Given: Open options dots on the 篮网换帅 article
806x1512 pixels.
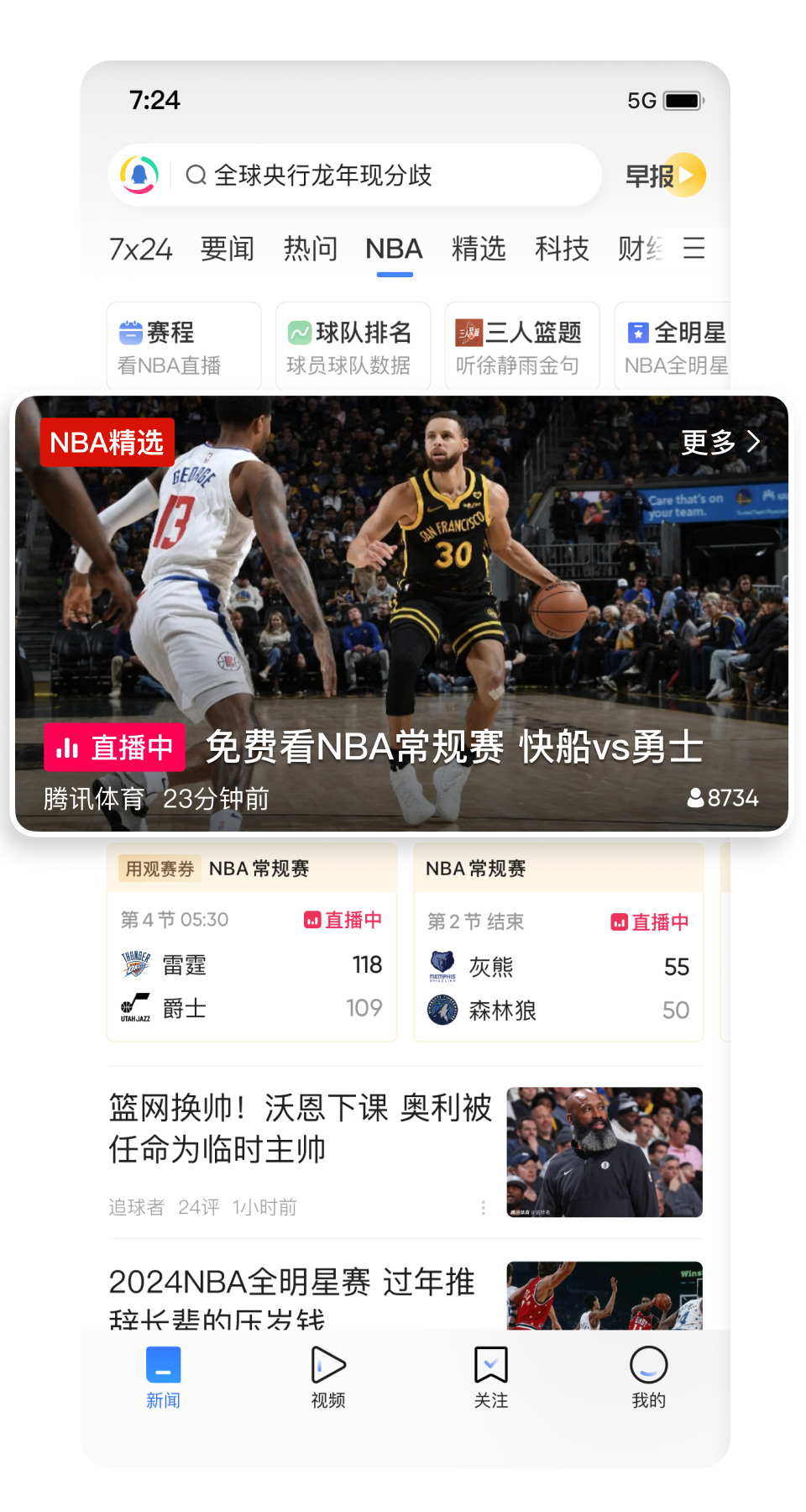Looking at the screenshot, I should pos(483,1208).
